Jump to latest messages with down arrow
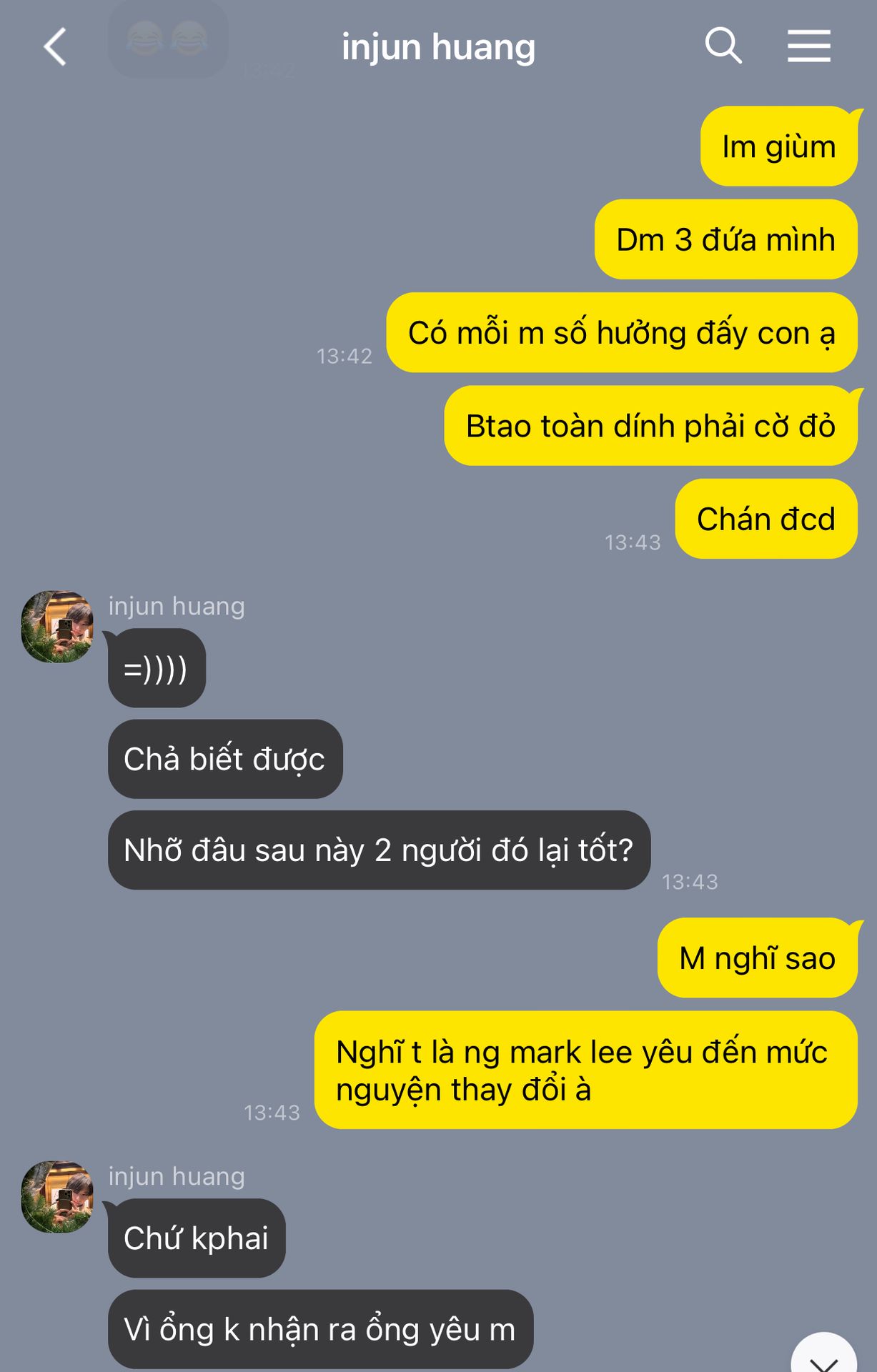The width and height of the screenshot is (877, 1372). (x=823, y=1356)
